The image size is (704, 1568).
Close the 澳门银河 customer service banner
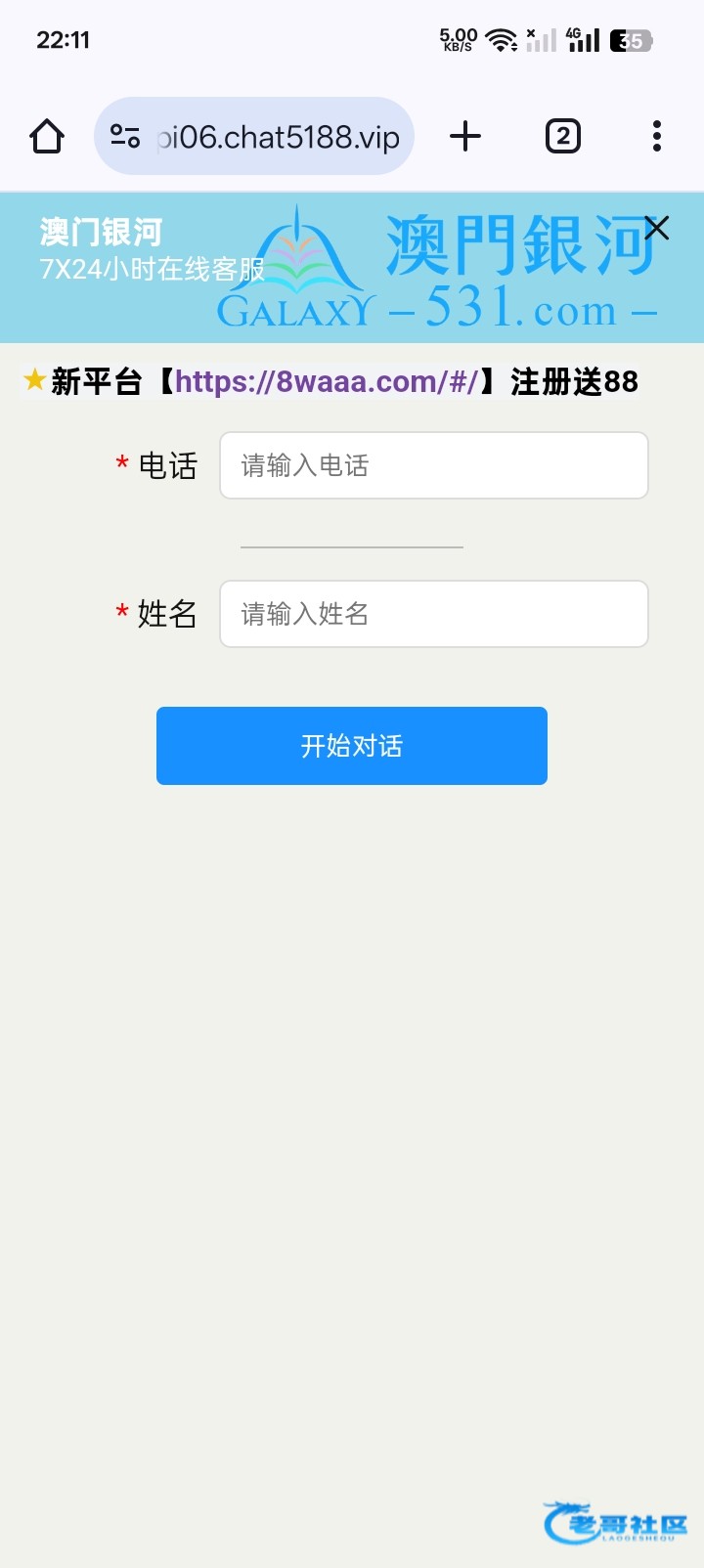tap(657, 228)
